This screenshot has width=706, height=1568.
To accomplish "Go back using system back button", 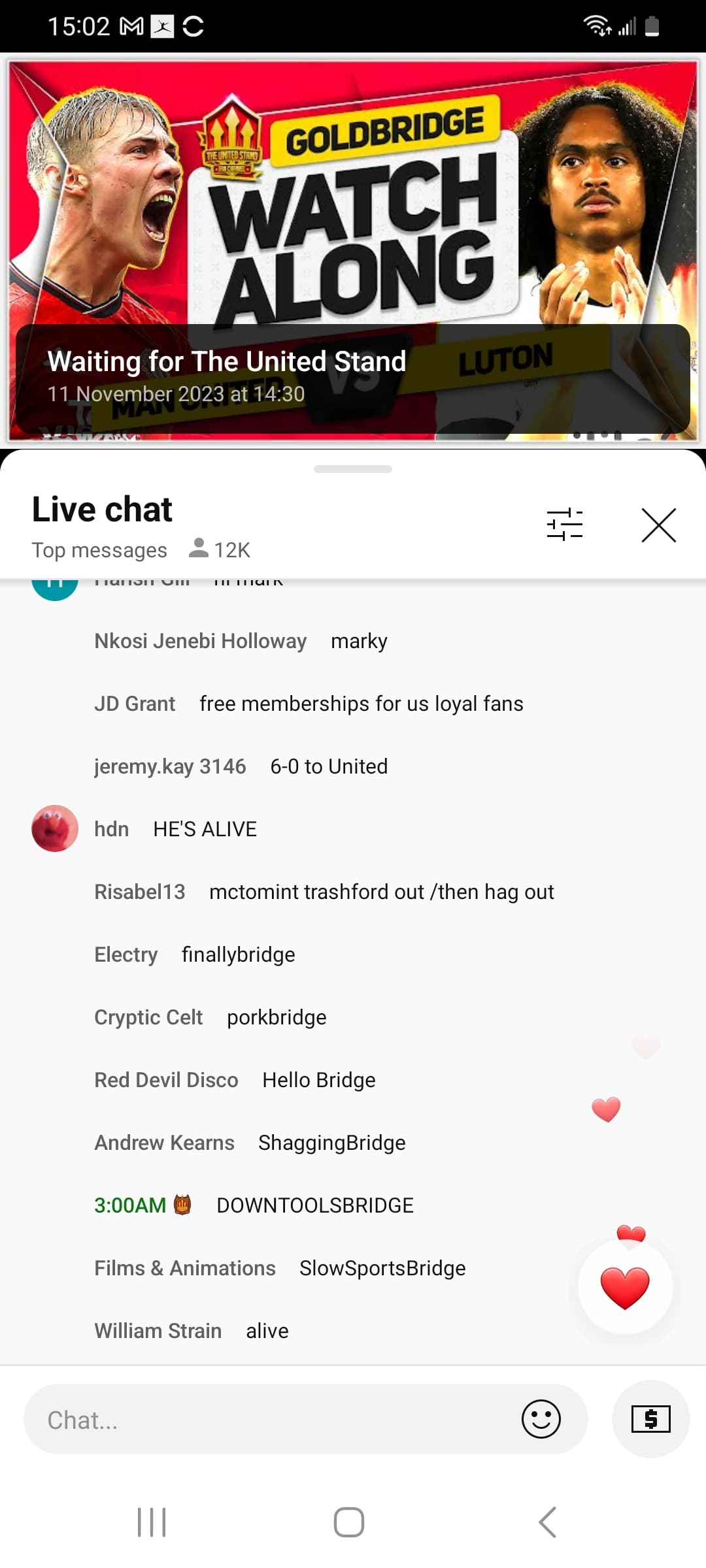I will (547, 1522).
